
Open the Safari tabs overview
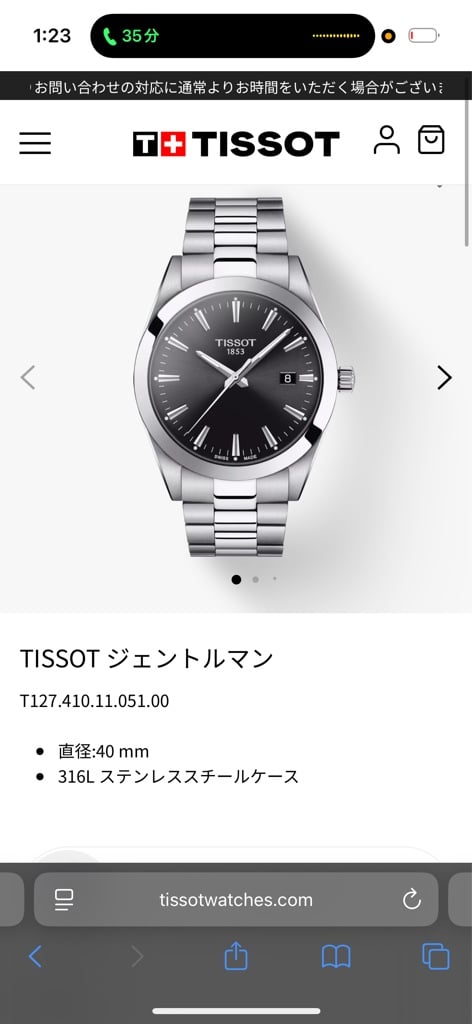[x=435, y=957]
